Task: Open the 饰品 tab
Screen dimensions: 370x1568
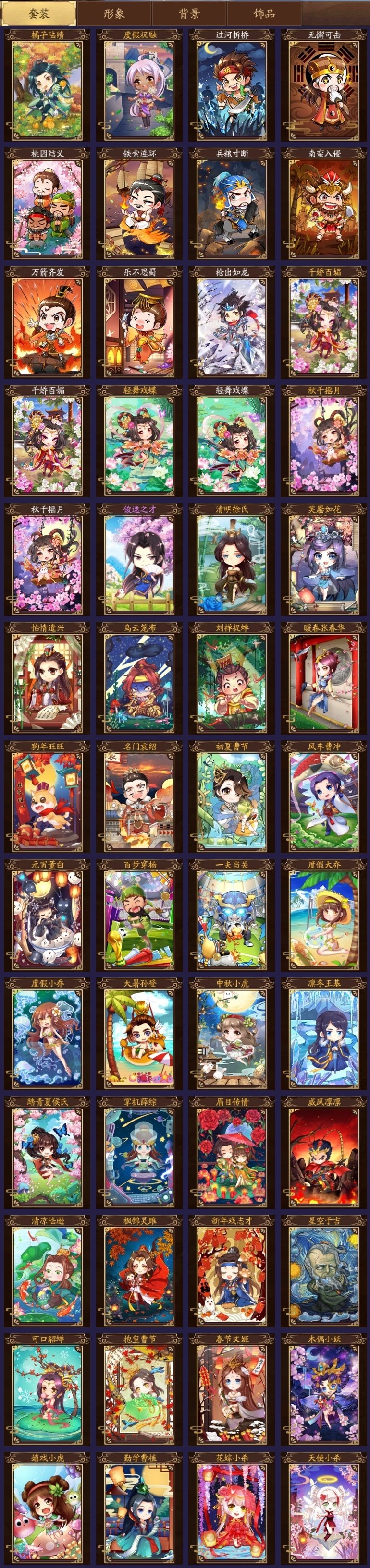Action: (264, 13)
